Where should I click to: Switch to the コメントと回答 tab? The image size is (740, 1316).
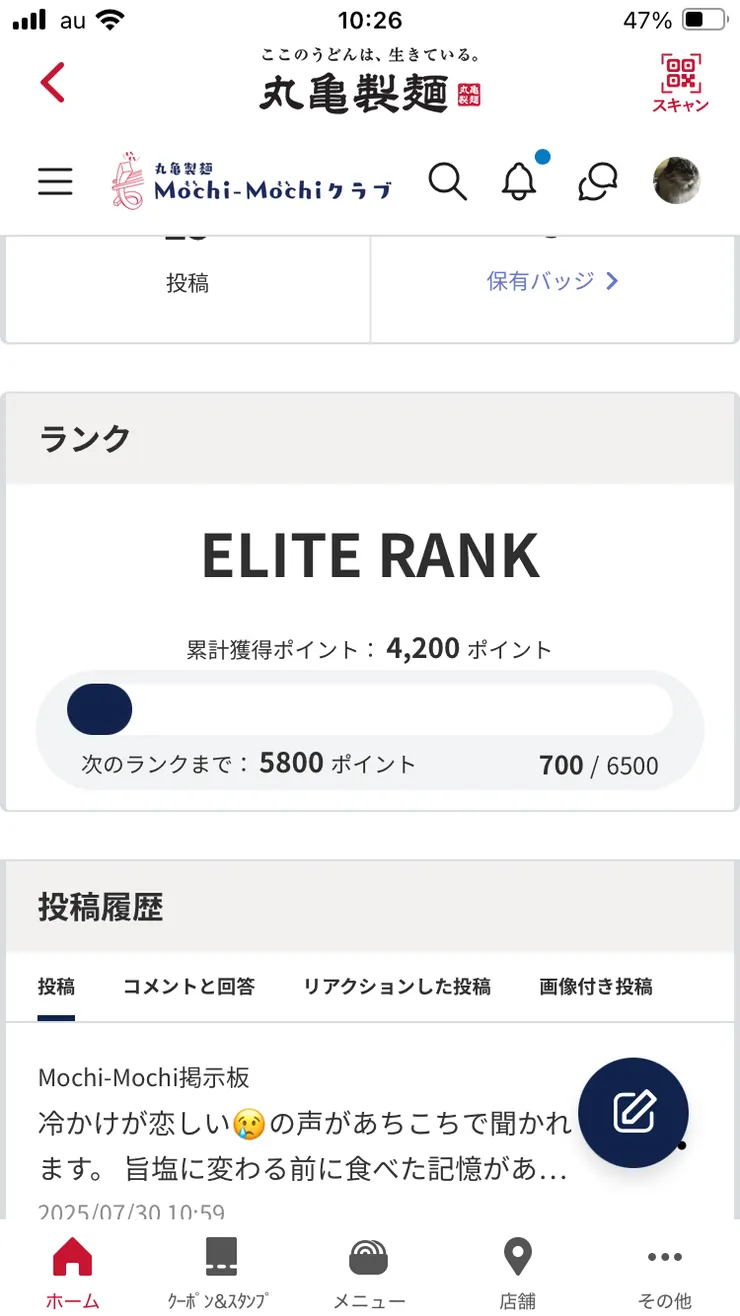[x=188, y=987]
